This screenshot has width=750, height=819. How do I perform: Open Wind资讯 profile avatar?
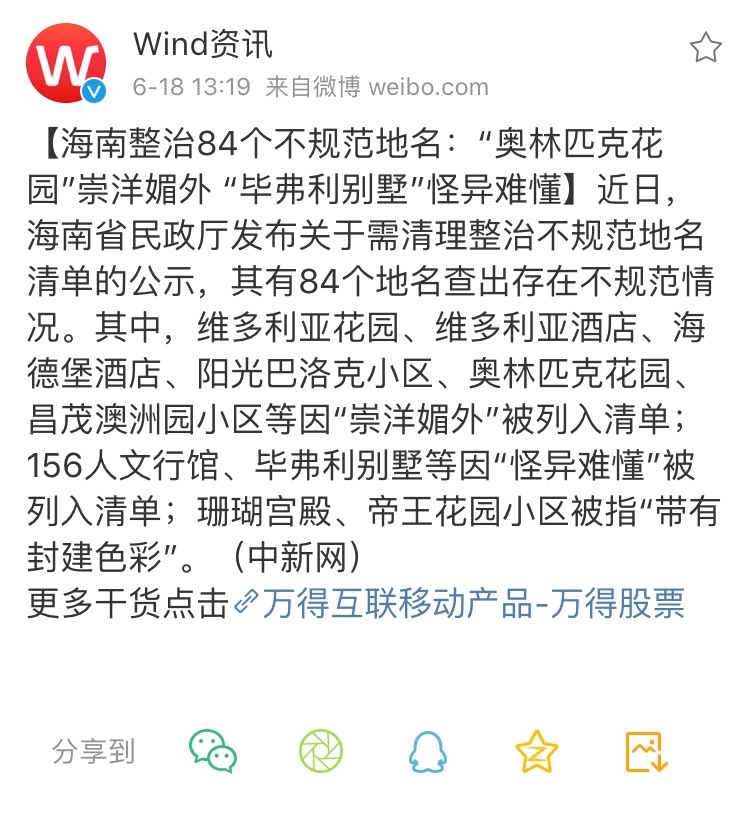pos(66,64)
